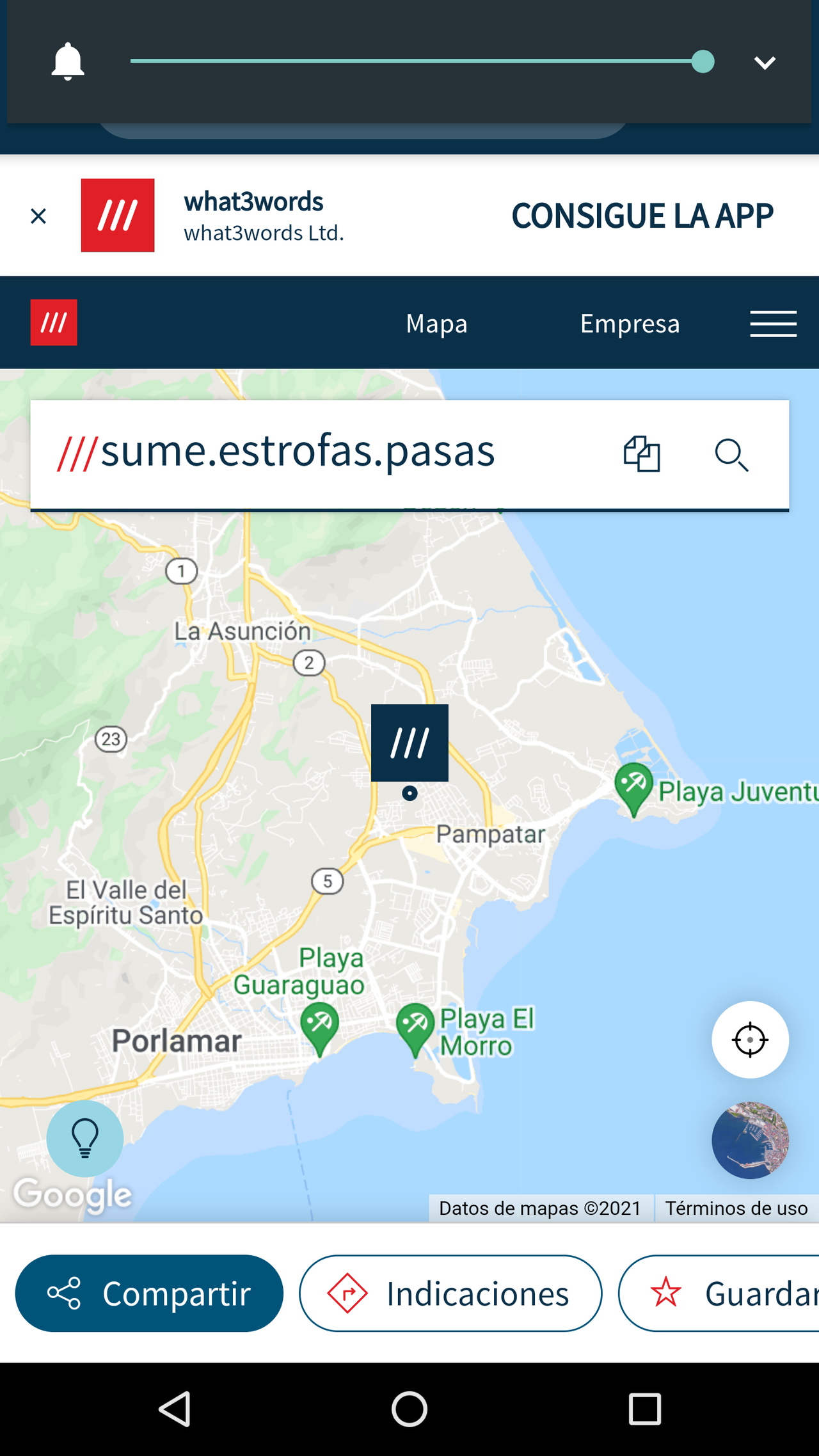Image resolution: width=819 pixels, height=1456 pixels.
Task: Switch to Mapa in header
Action: (x=437, y=324)
